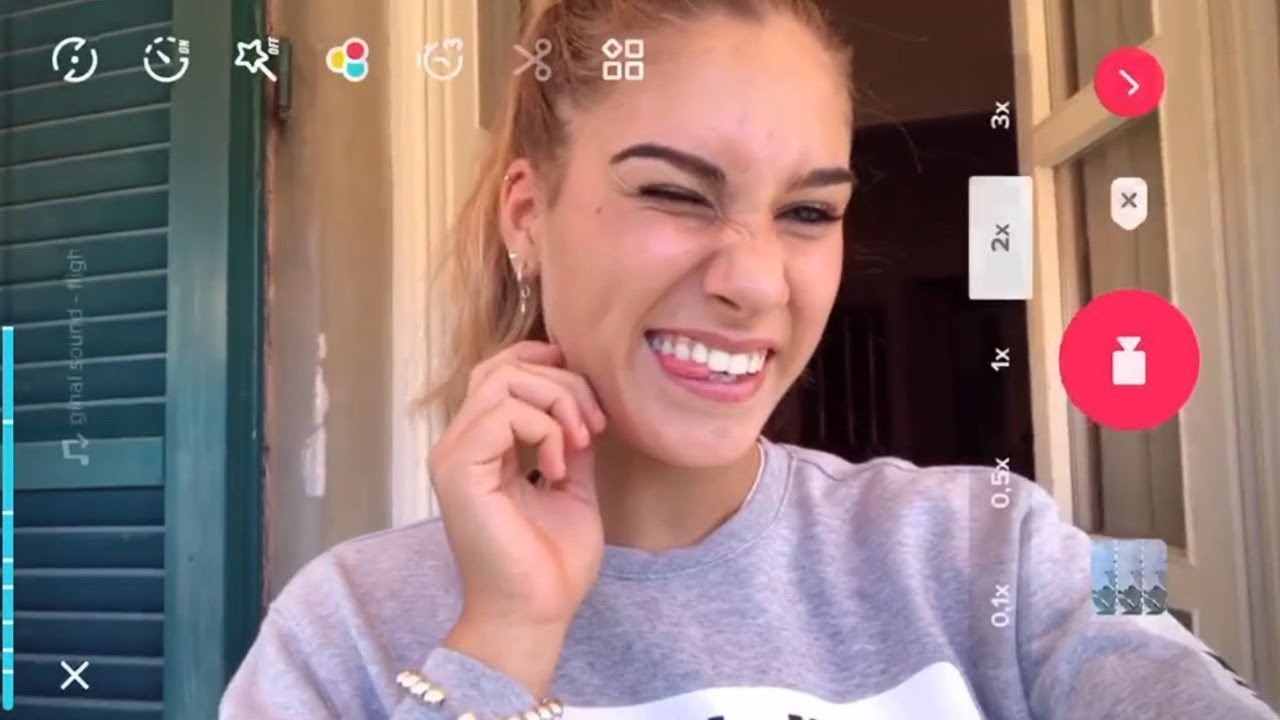Select 0.1x recording speed
The width and height of the screenshot is (1280, 720).
click(x=1000, y=605)
